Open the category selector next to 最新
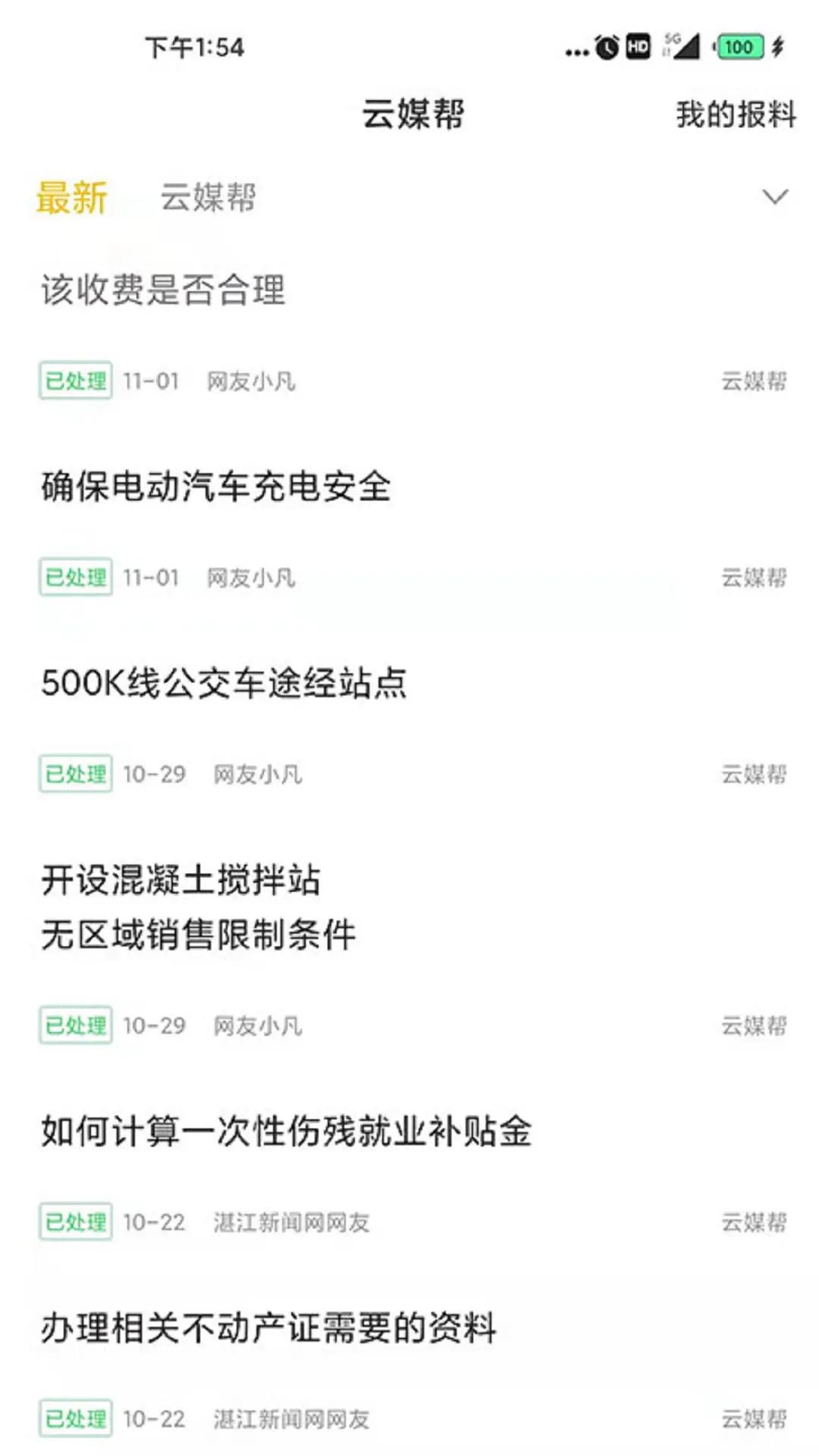 (206, 199)
